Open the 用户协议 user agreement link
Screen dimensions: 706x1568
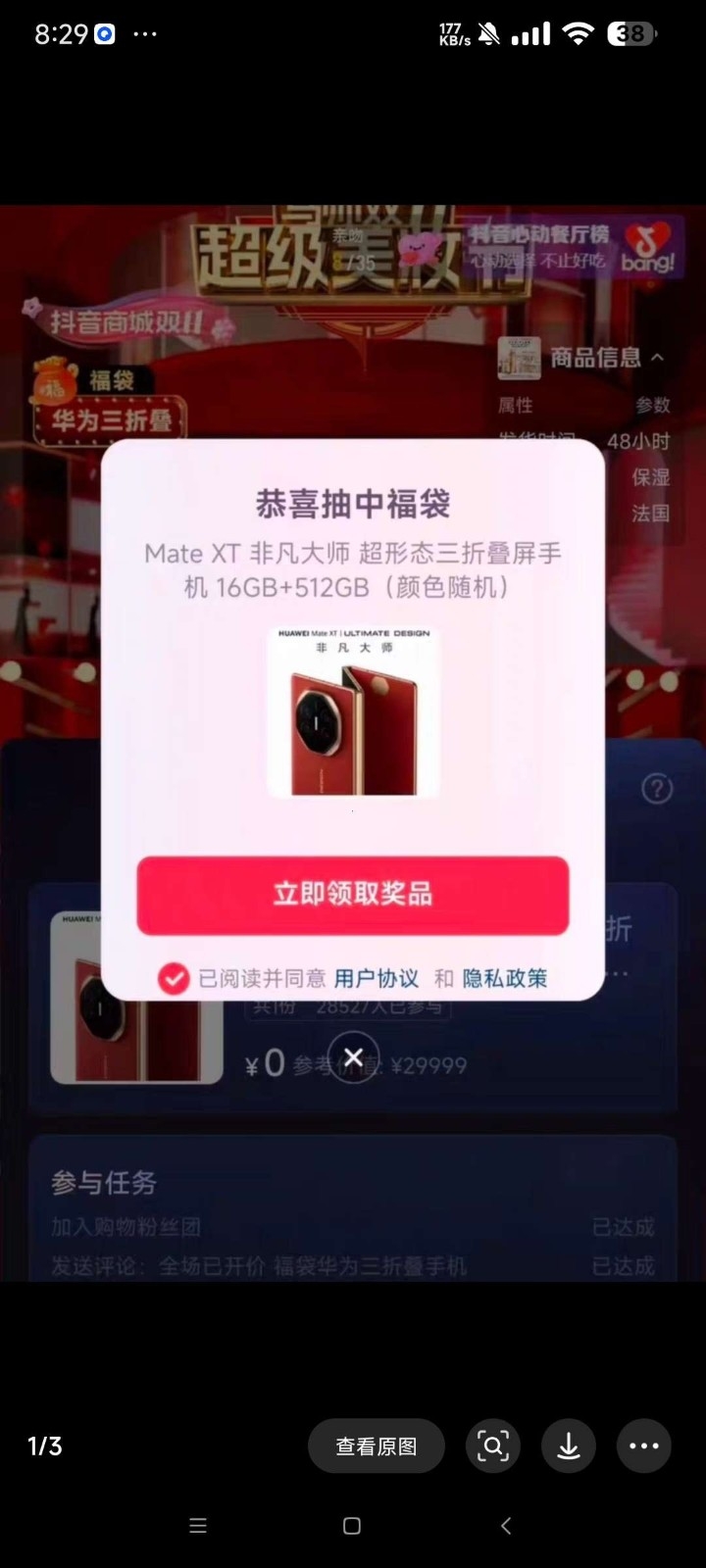pos(376,978)
